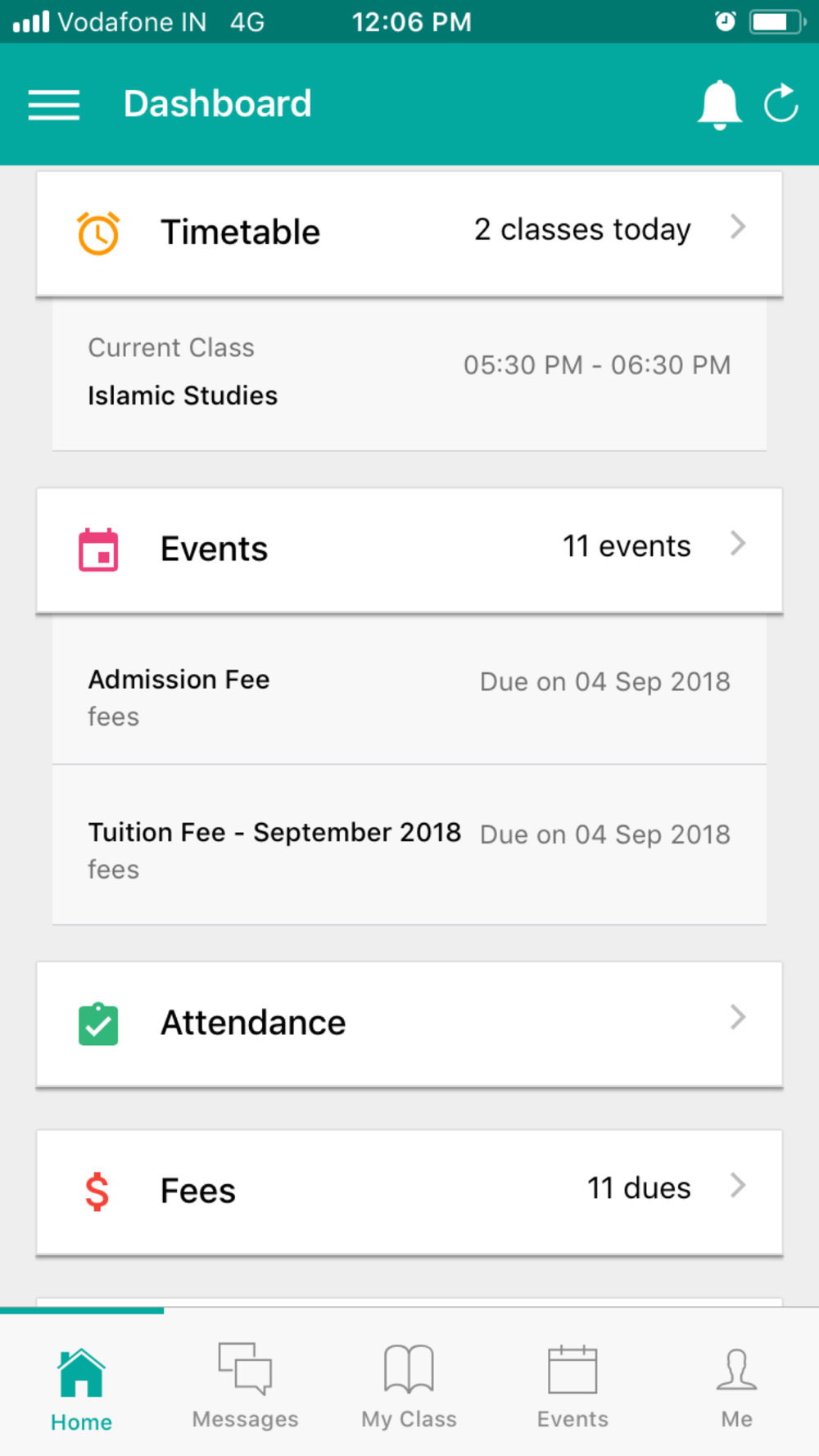Open the Fees card with 11 dues
The height and width of the screenshot is (1456, 819).
(x=409, y=1192)
